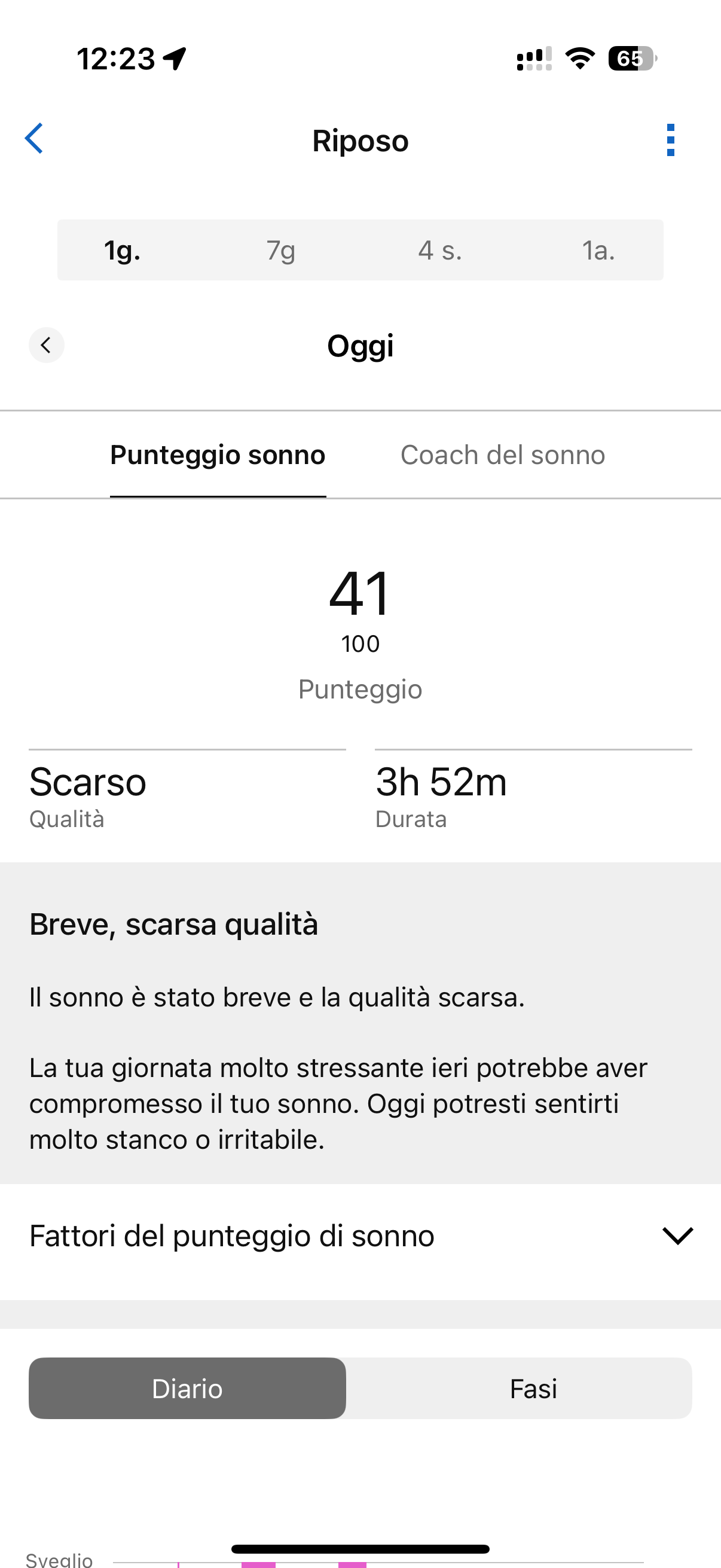Image resolution: width=721 pixels, height=1568 pixels.
Task: Expand Fattori del punteggio di sonno
Action: (x=677, y=1236)
